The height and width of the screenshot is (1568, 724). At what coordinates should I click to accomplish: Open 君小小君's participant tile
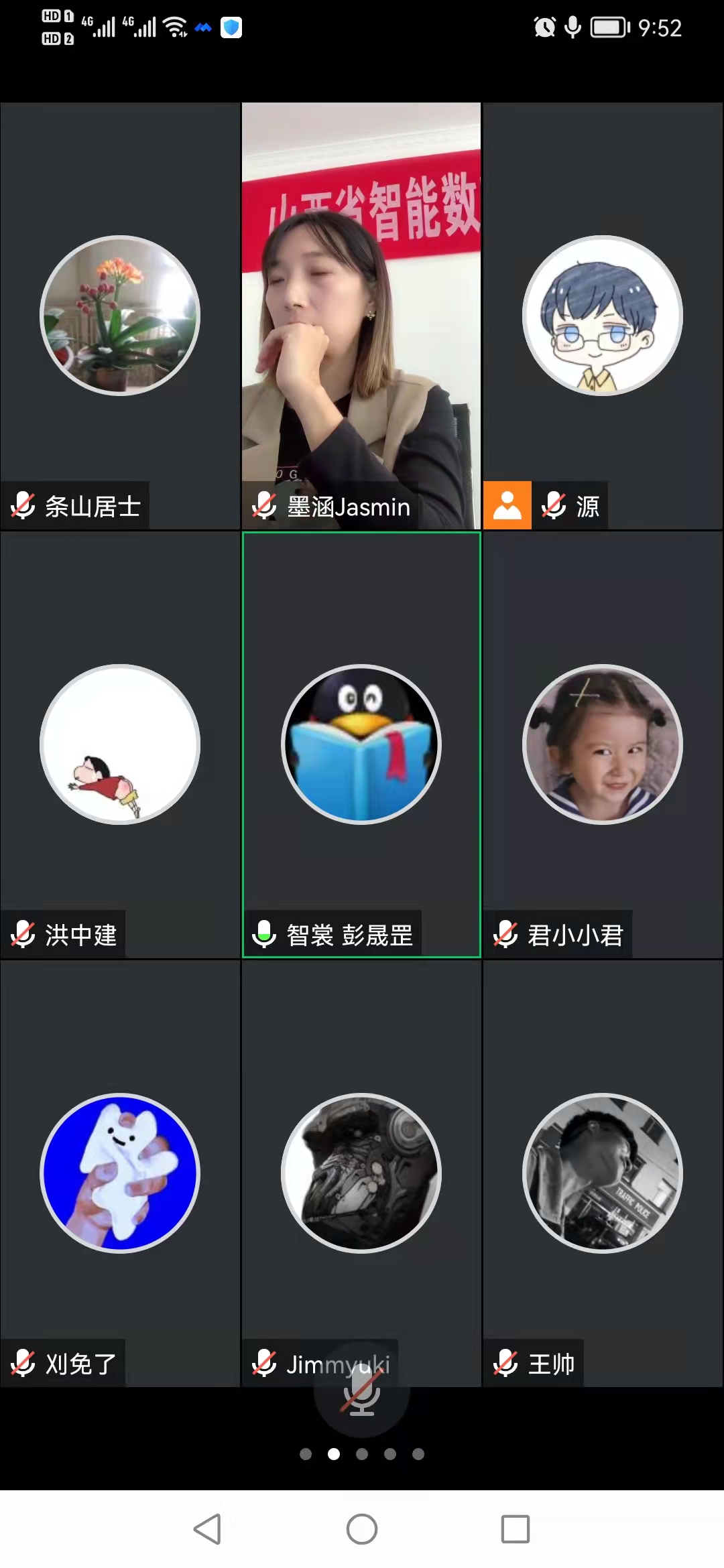(603, 744)
